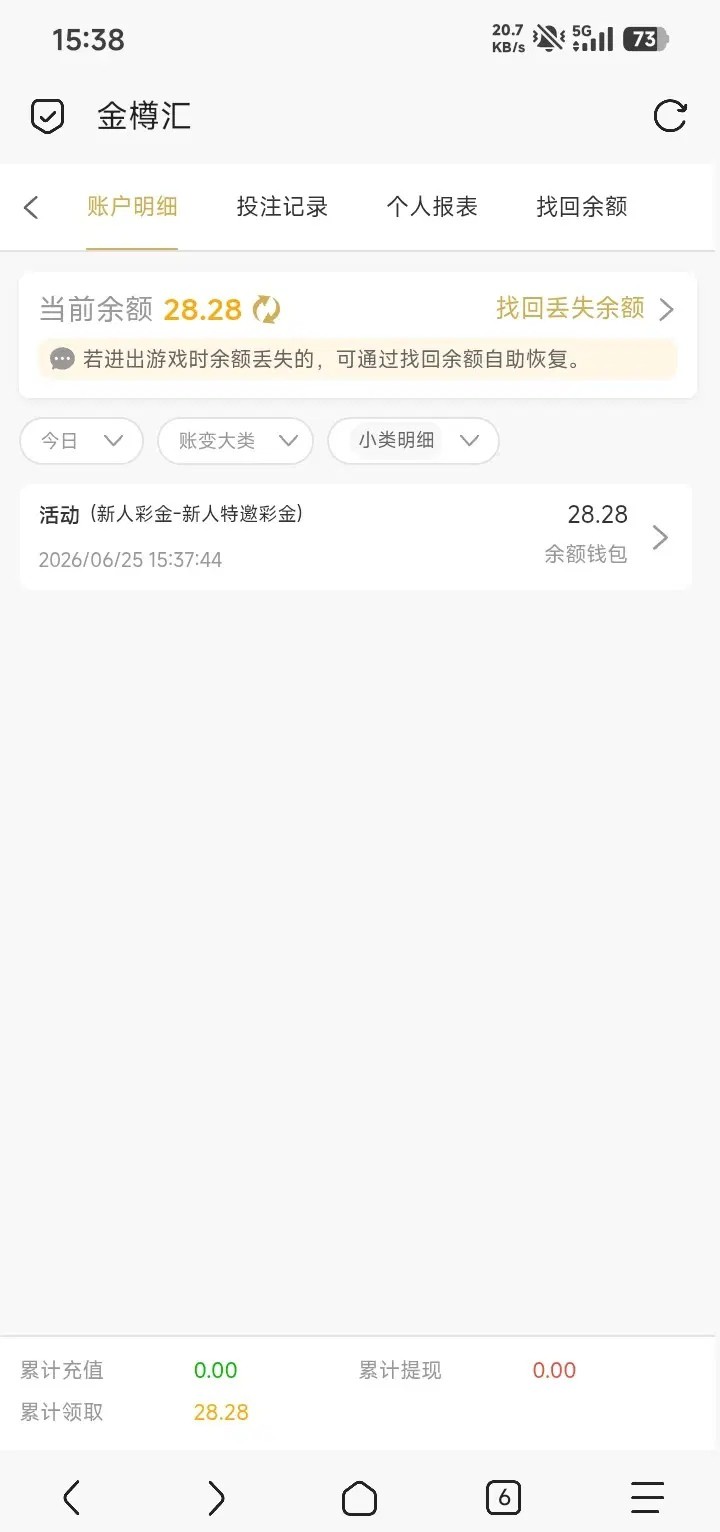The height and width of the screenshot is (1532, 720).
Task: Select the 账户明细 tab
Action: click(x=132, y=207)
